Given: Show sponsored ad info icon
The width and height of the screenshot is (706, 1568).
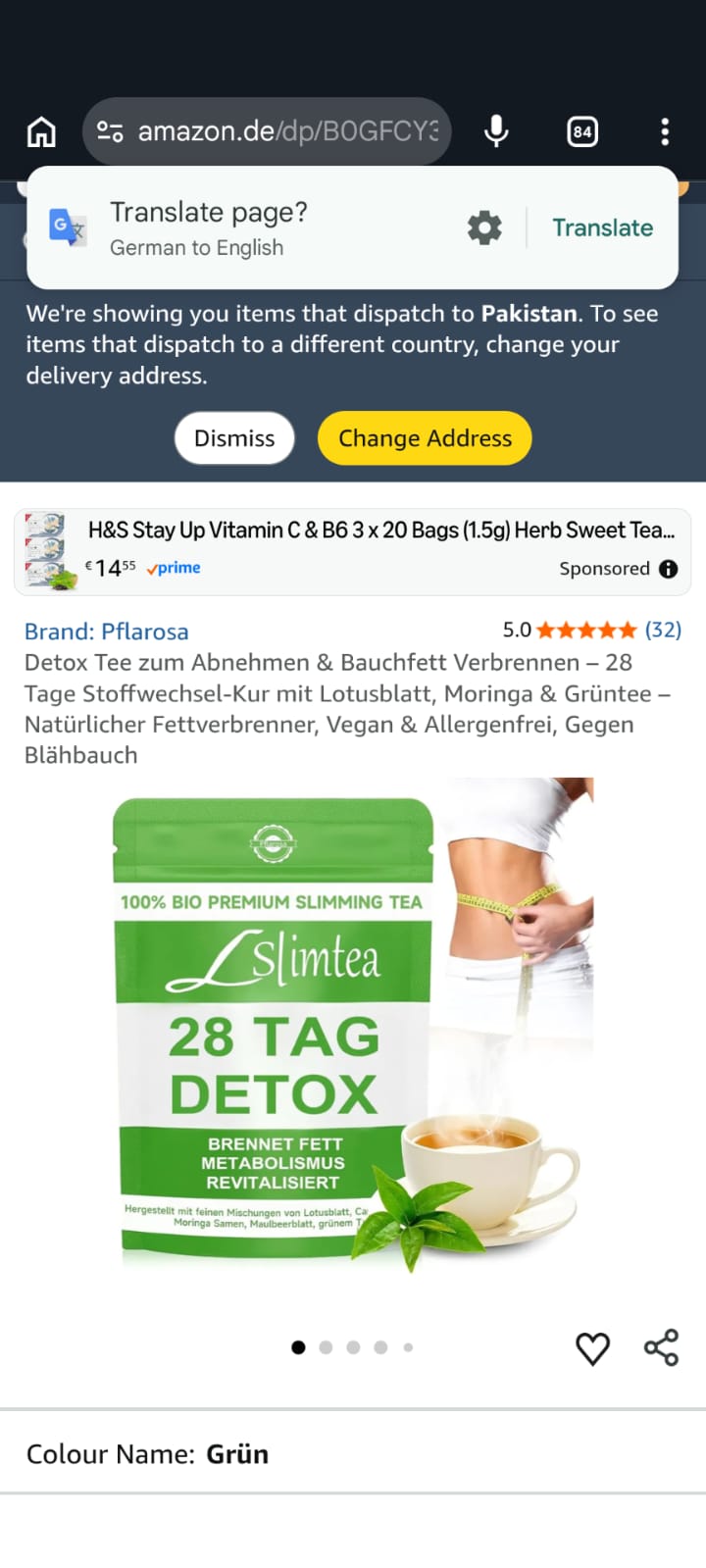Looking at the screenshot, I should [669, 569].
